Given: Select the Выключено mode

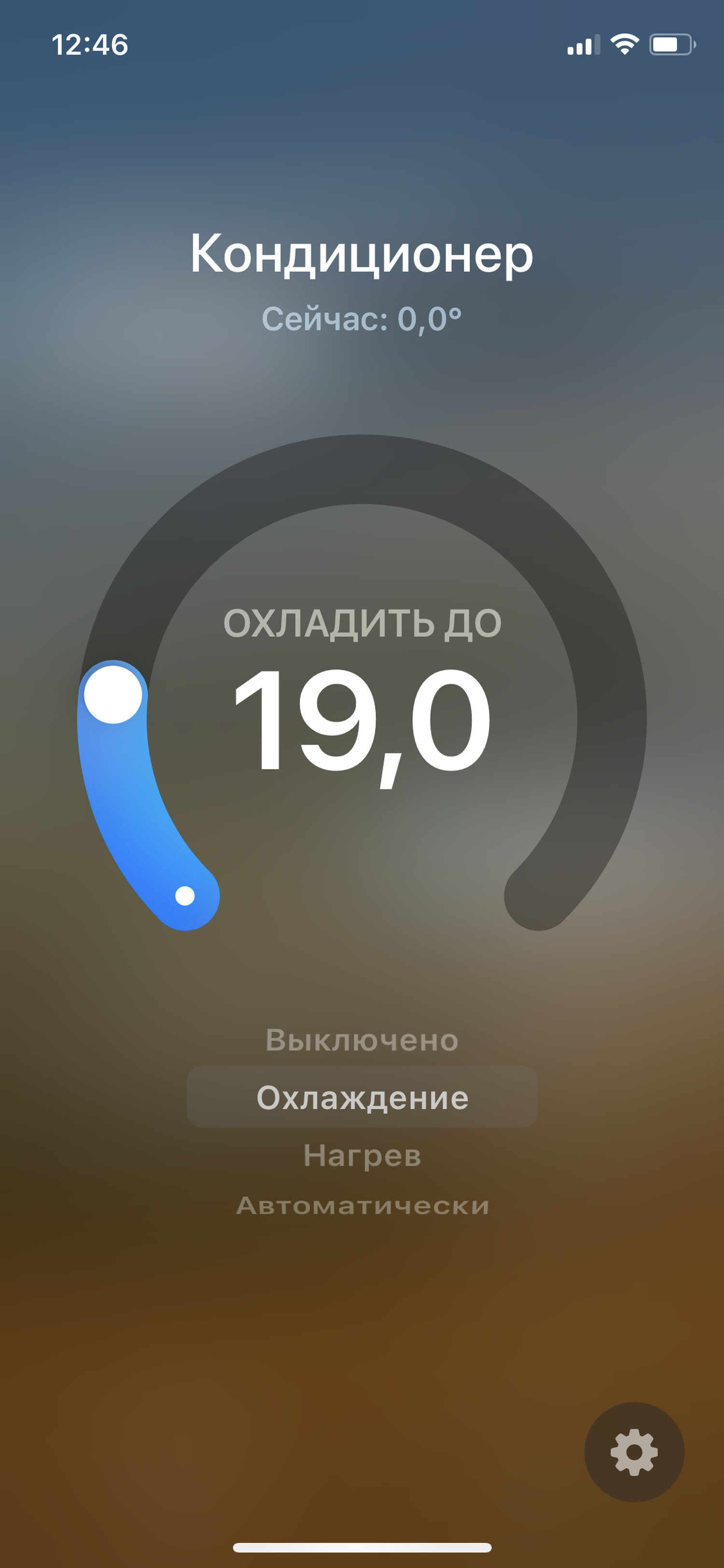Looking at the screenshot, I should point(362,1040).
